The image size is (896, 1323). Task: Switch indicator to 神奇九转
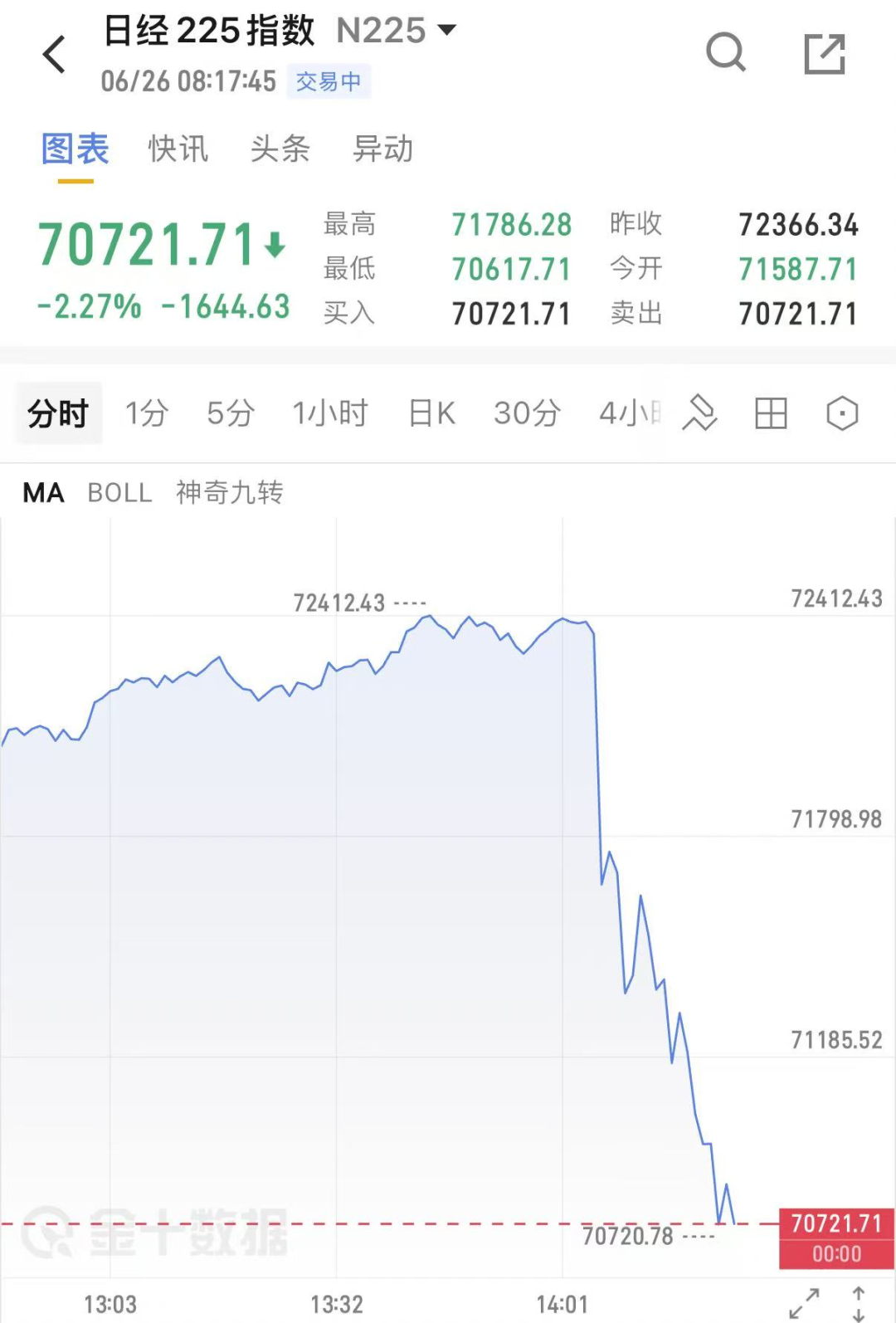(230, 493)
